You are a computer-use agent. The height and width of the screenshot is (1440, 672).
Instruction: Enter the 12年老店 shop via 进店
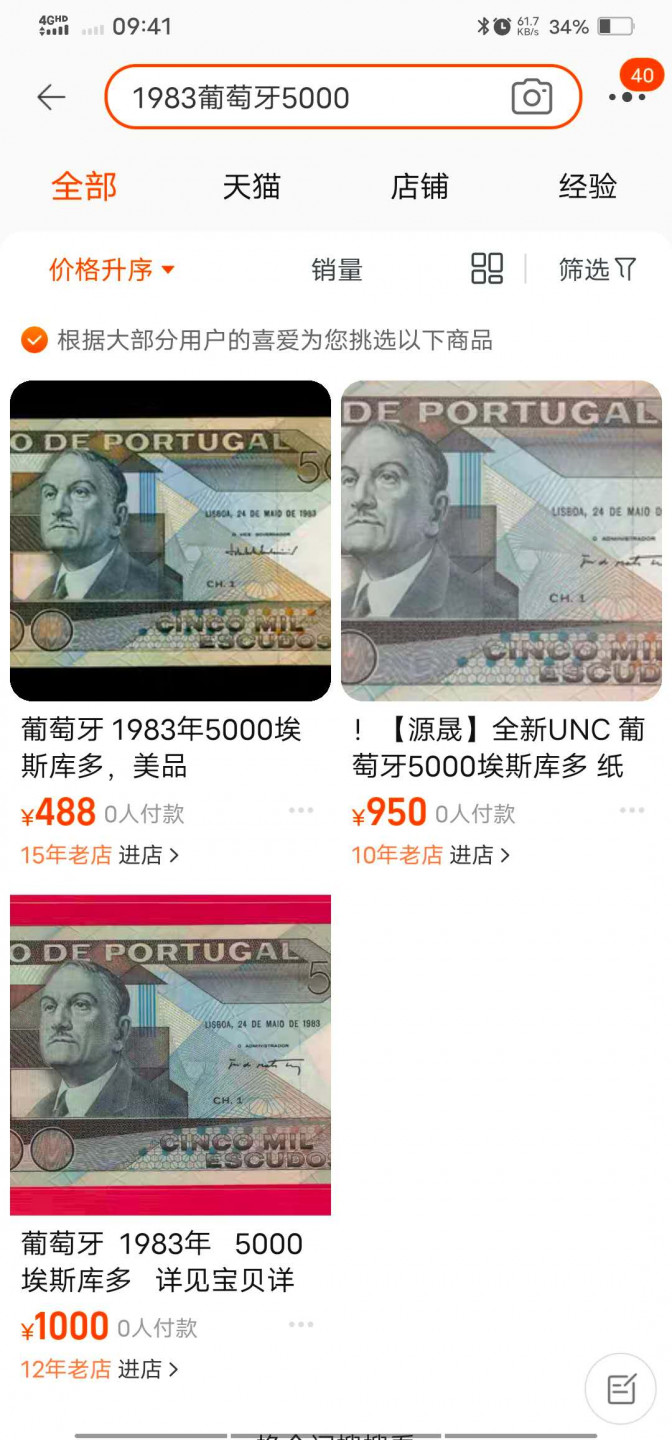(149, 1369)
